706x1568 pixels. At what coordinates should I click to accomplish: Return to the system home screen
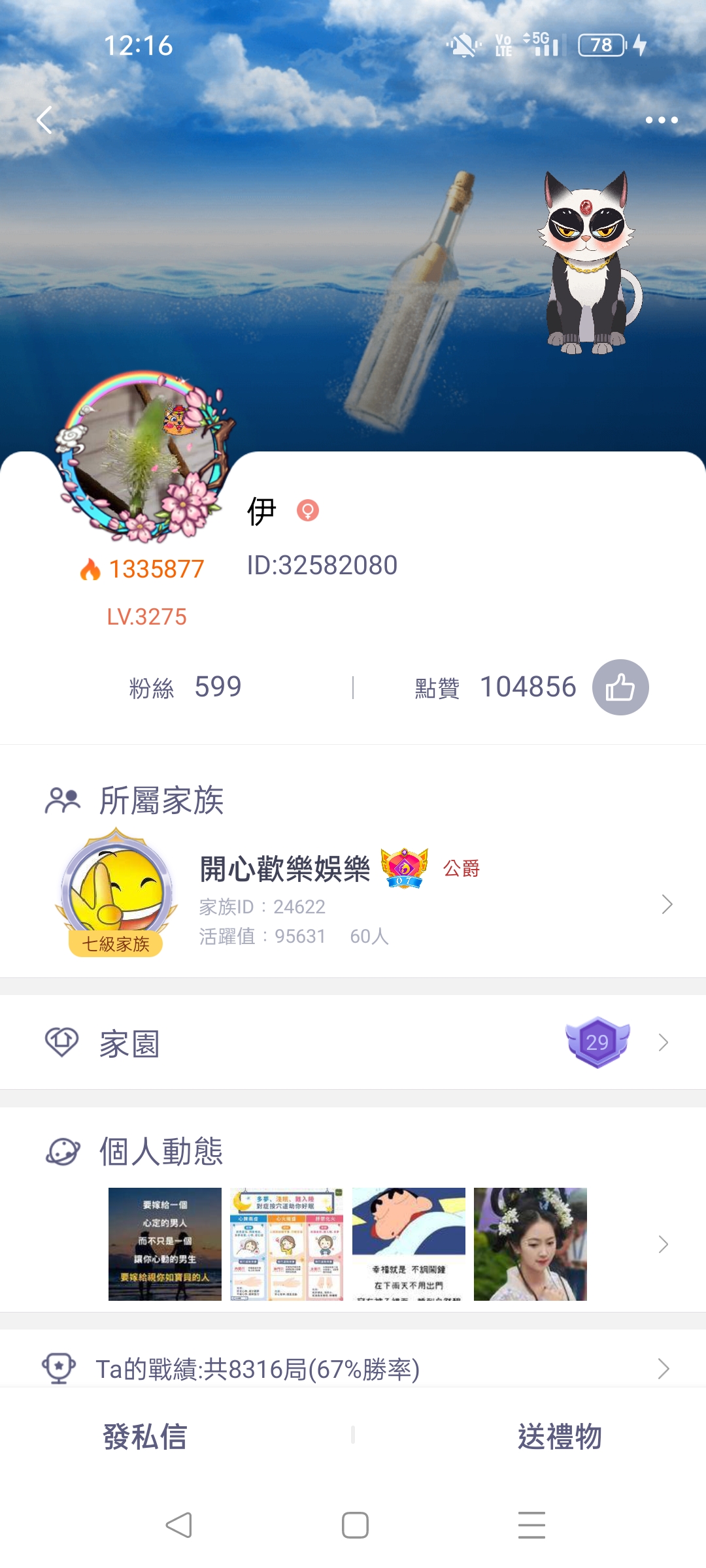tap(355, 1526)
